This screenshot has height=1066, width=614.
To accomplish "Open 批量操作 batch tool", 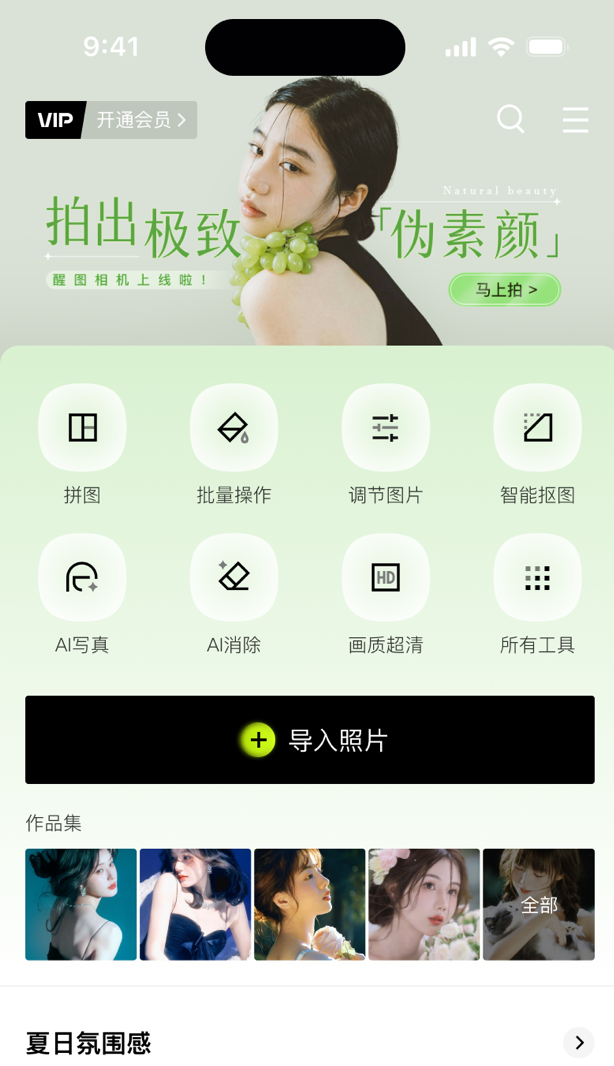I will 234,428.
